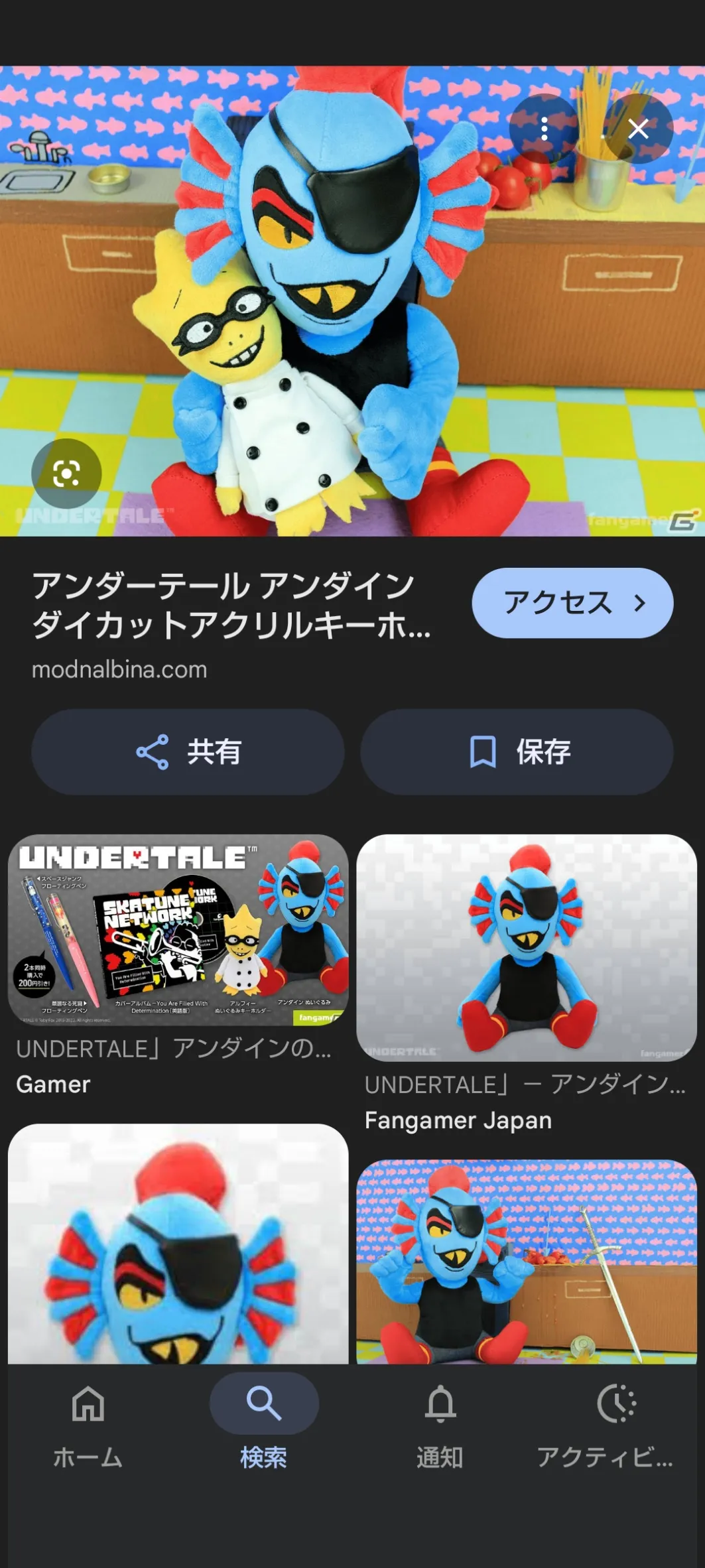Share this image via 共有

[188, 751]
